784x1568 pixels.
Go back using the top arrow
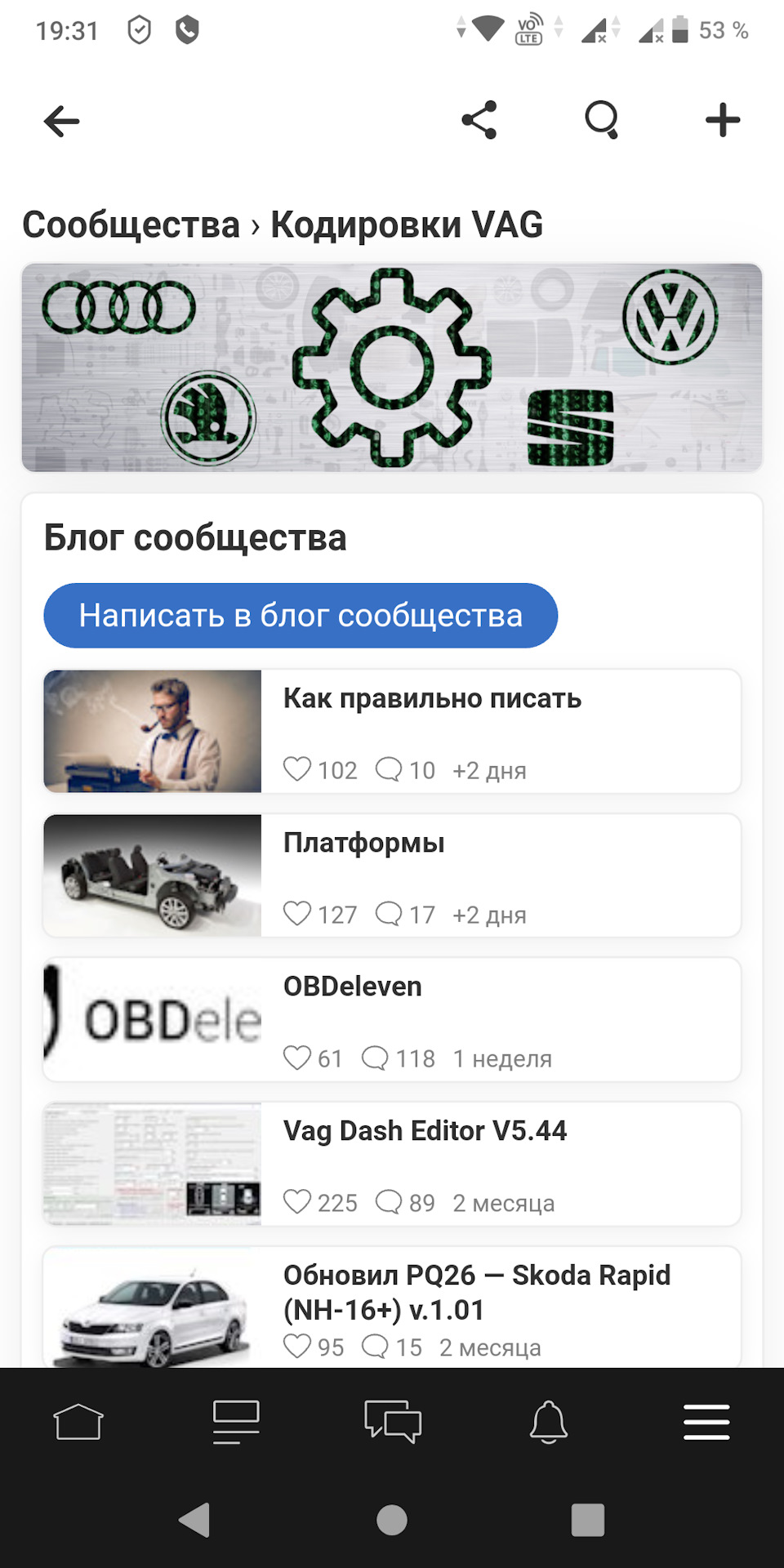(x=62, y=122)
